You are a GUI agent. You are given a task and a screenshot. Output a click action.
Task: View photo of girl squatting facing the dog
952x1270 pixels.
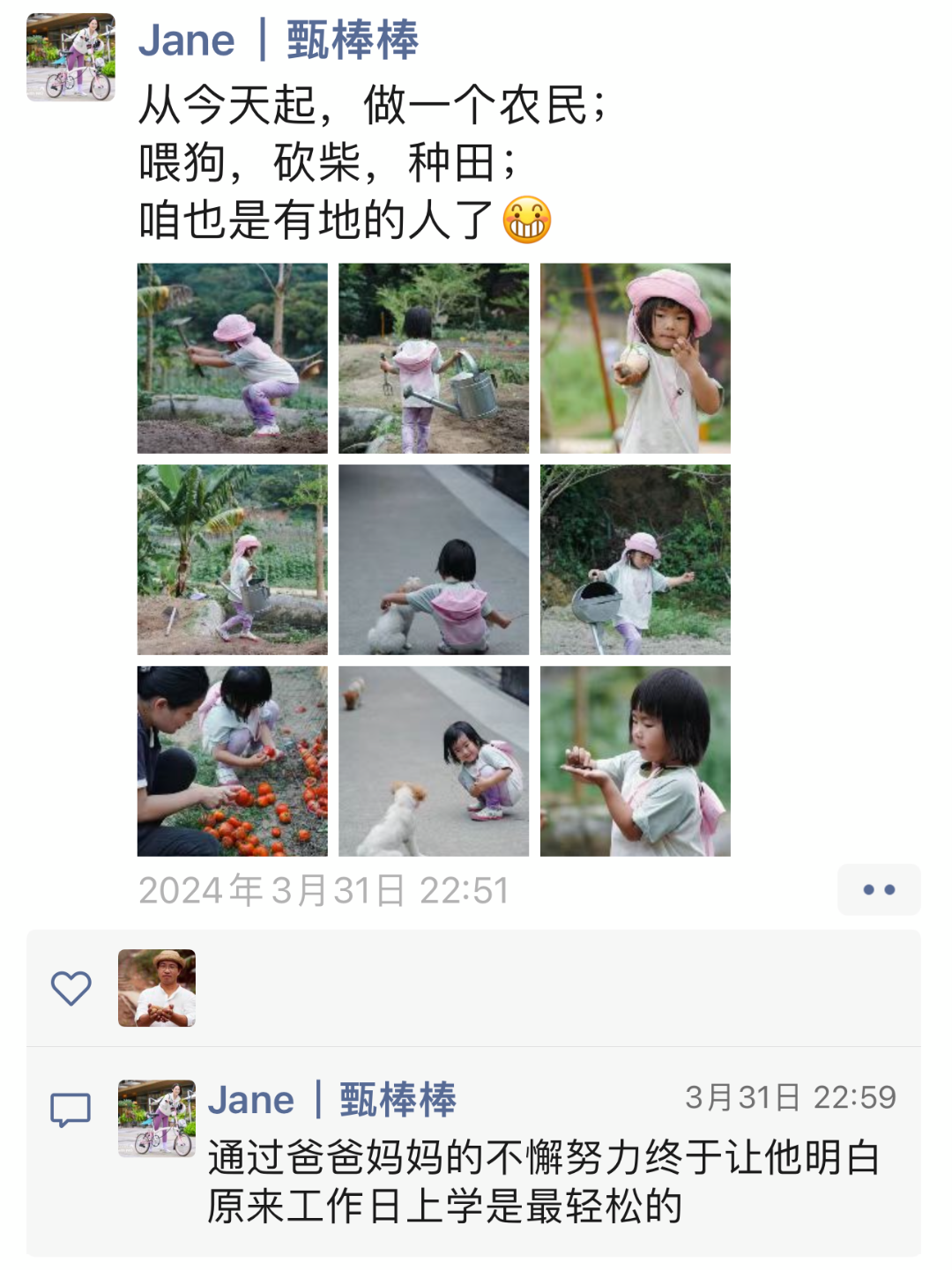(434, 761)
